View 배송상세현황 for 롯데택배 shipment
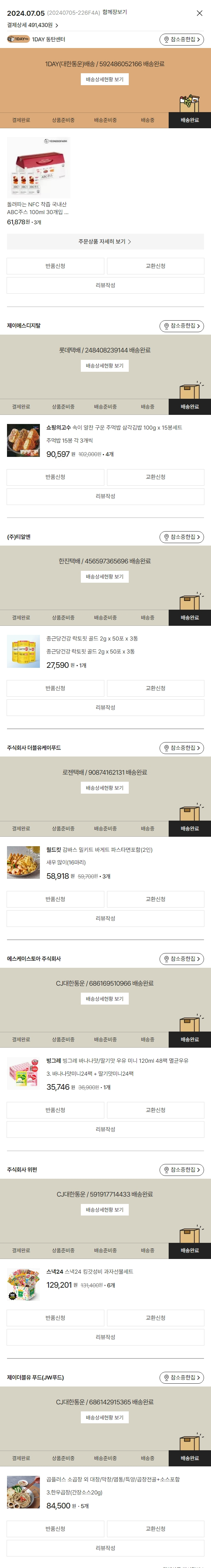 tap(105, 366)
